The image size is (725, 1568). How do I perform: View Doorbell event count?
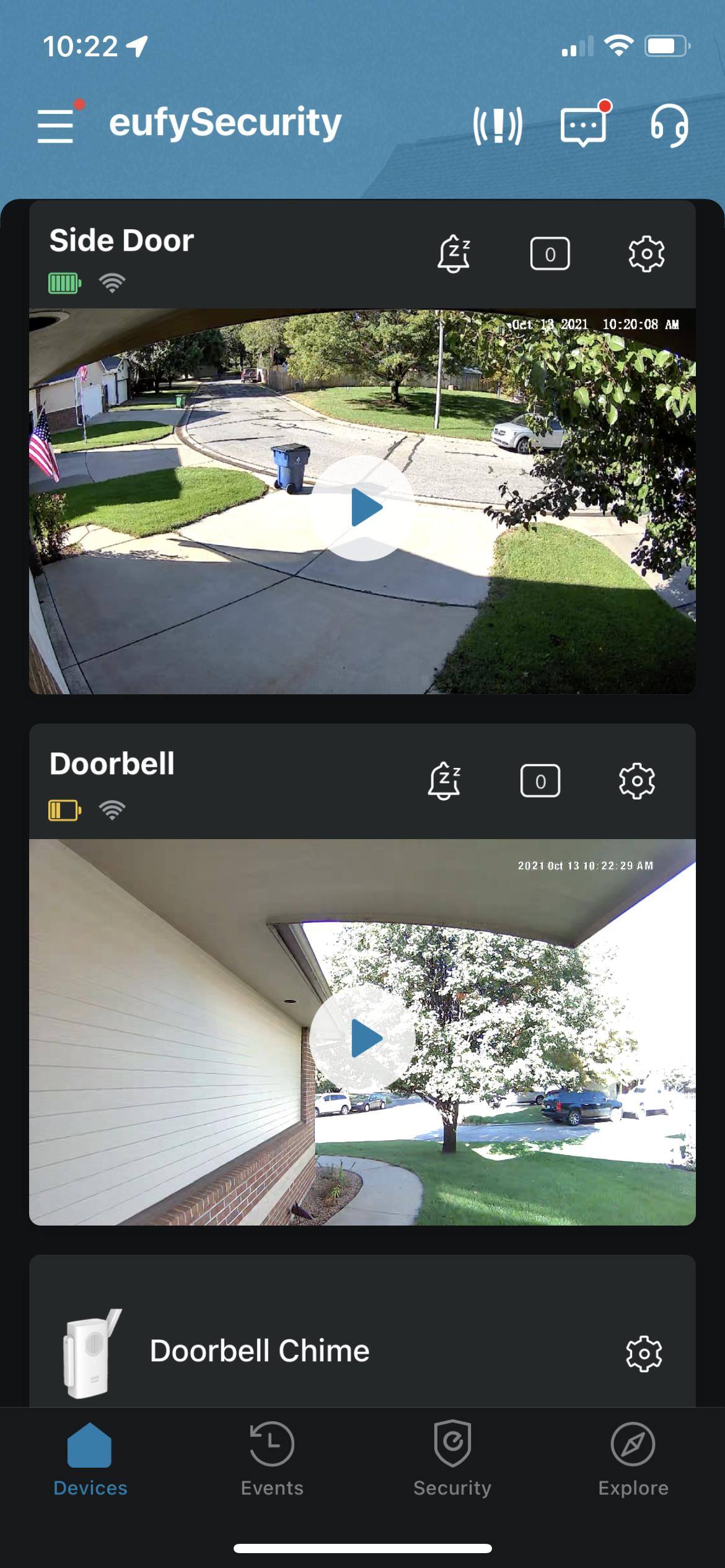point(540,781)
